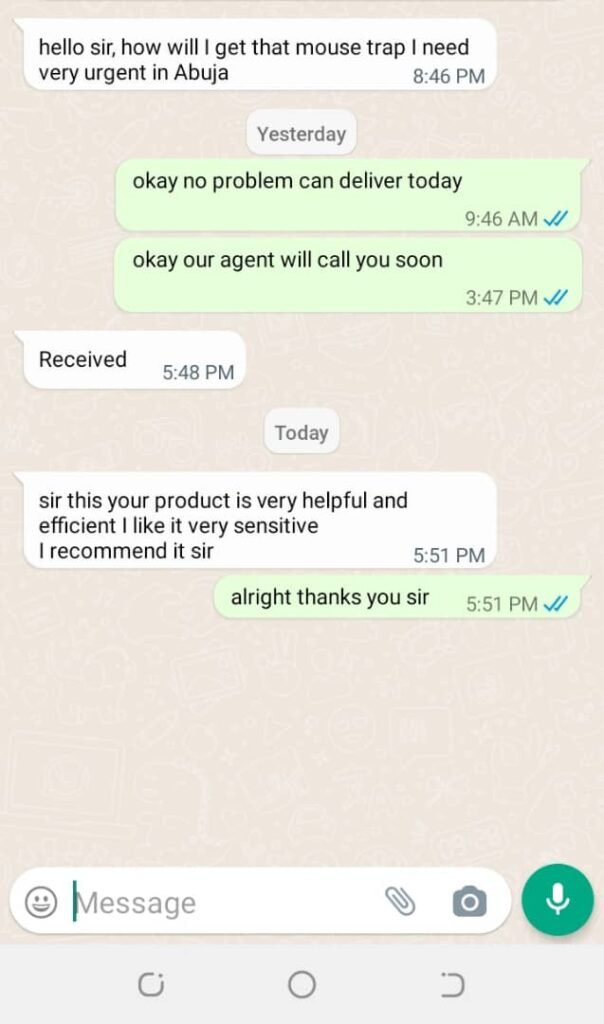Tap the microphone voice message button
The height and width of the screenshot is (1024, 604).
(557, 900)
